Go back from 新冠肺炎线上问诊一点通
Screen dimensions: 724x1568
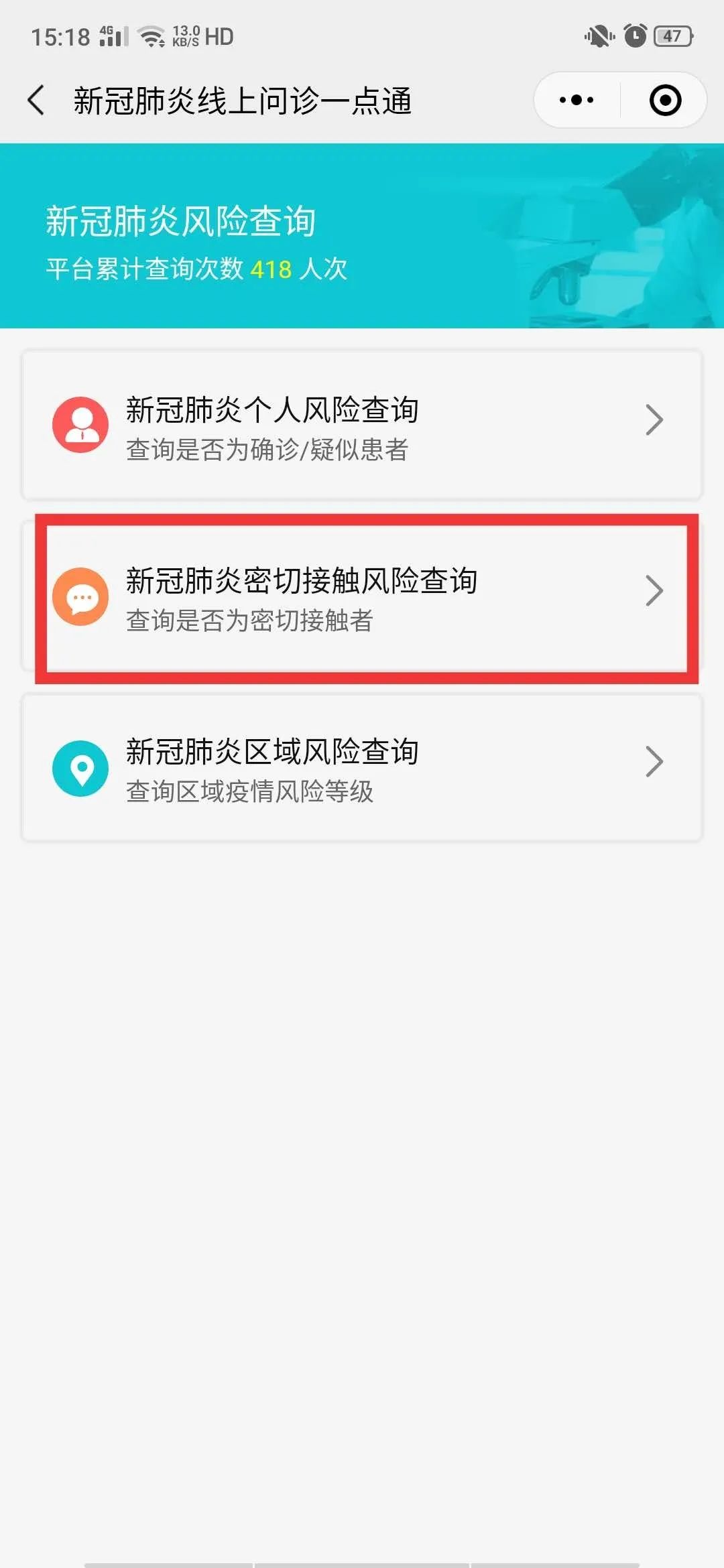(x=37, y=101)
